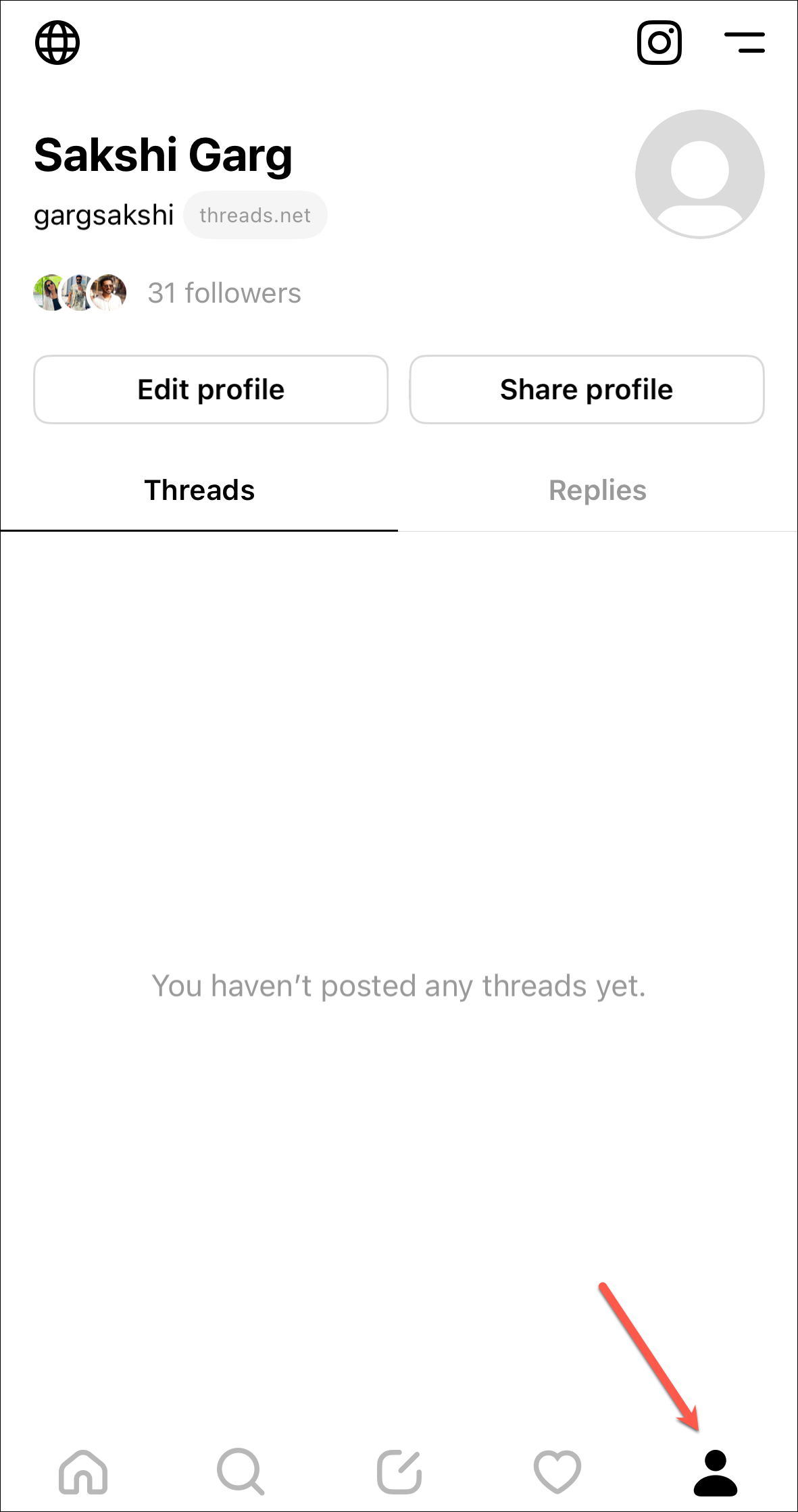Tap Edit profile button
This screenshot has height=1512, width=798.
[211, 390]
